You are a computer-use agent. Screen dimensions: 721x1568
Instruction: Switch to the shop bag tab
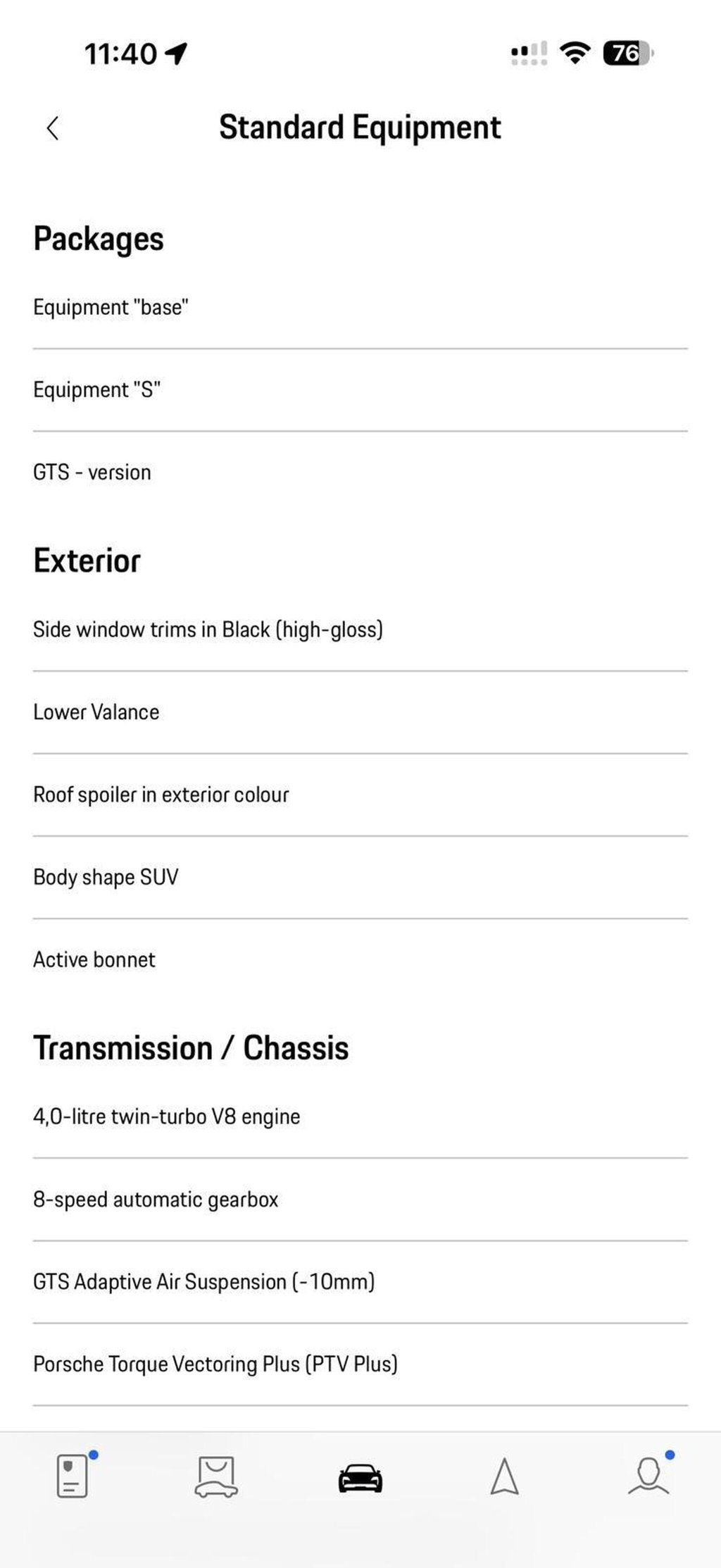click(x=216, y=1476)
